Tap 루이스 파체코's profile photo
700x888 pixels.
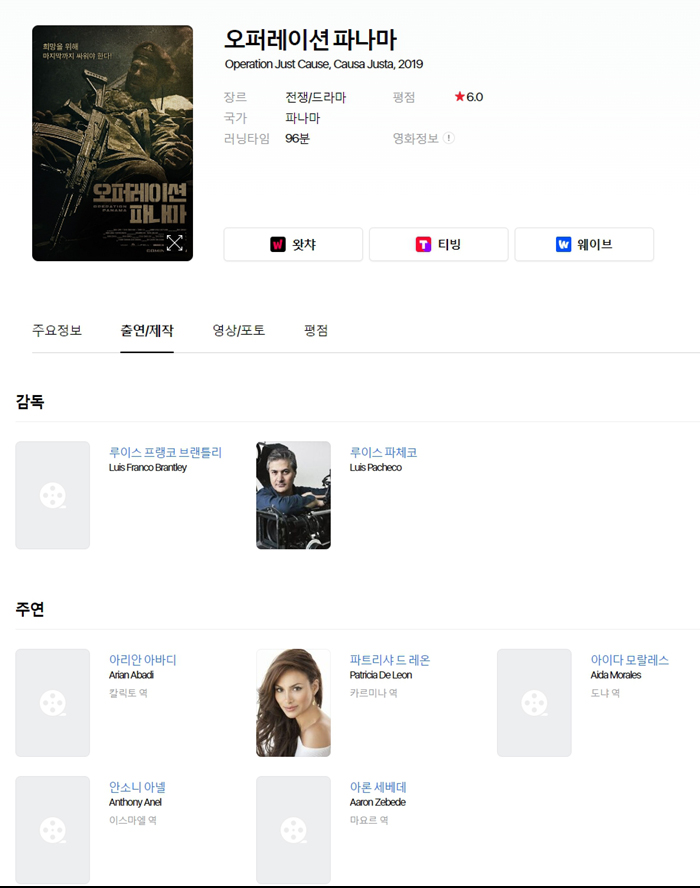tap(293, 495)
